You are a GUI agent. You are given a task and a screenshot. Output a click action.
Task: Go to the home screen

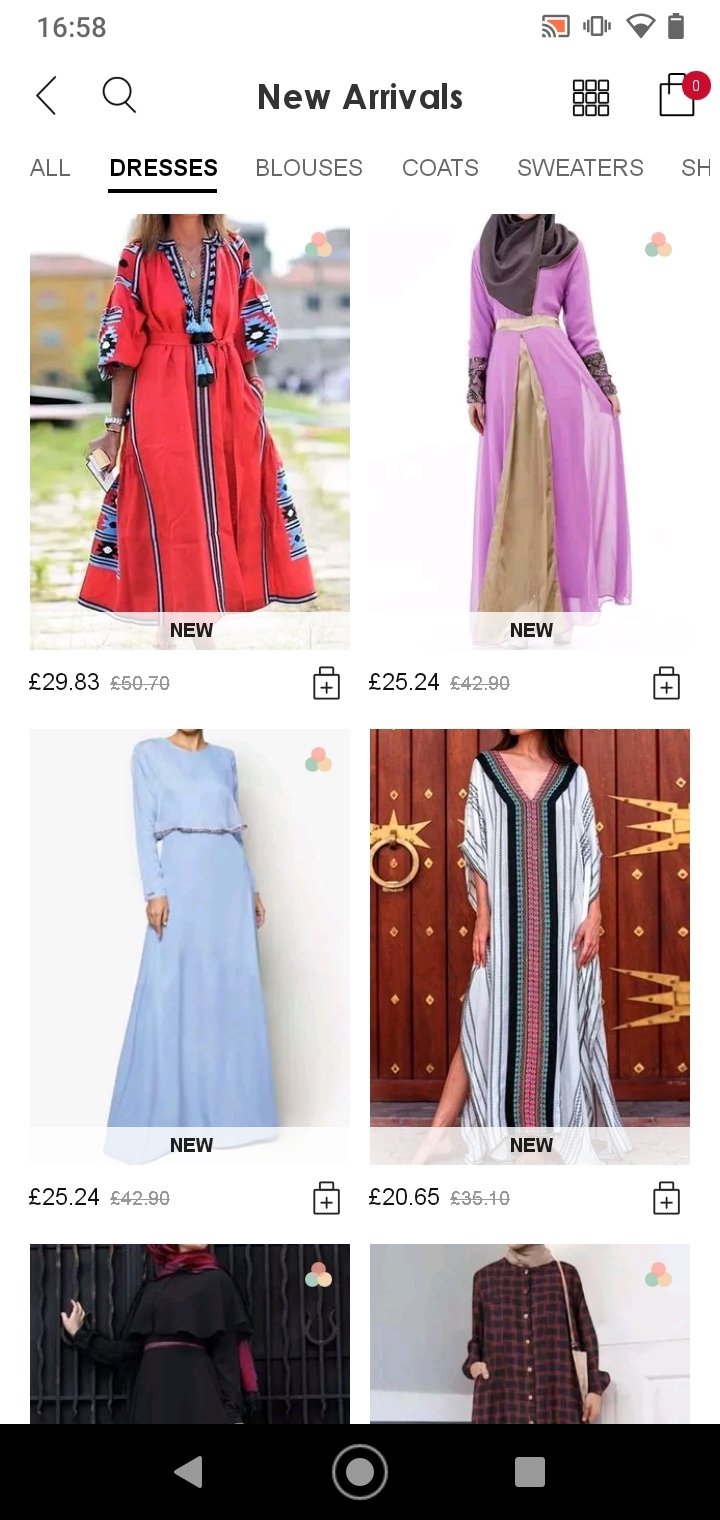(360, 1471)
